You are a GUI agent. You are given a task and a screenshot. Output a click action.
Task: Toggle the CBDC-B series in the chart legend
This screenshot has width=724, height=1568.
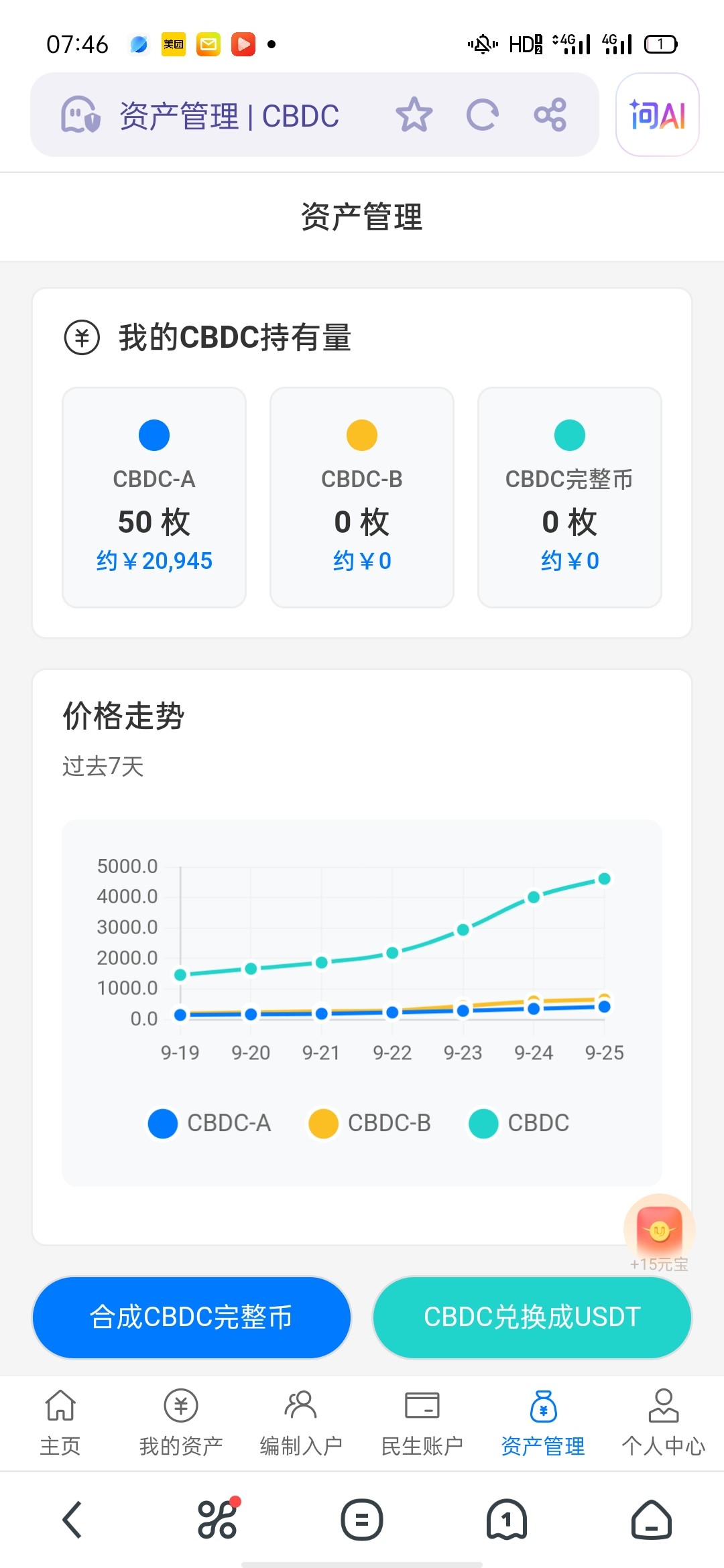[x=369, y=1123]
